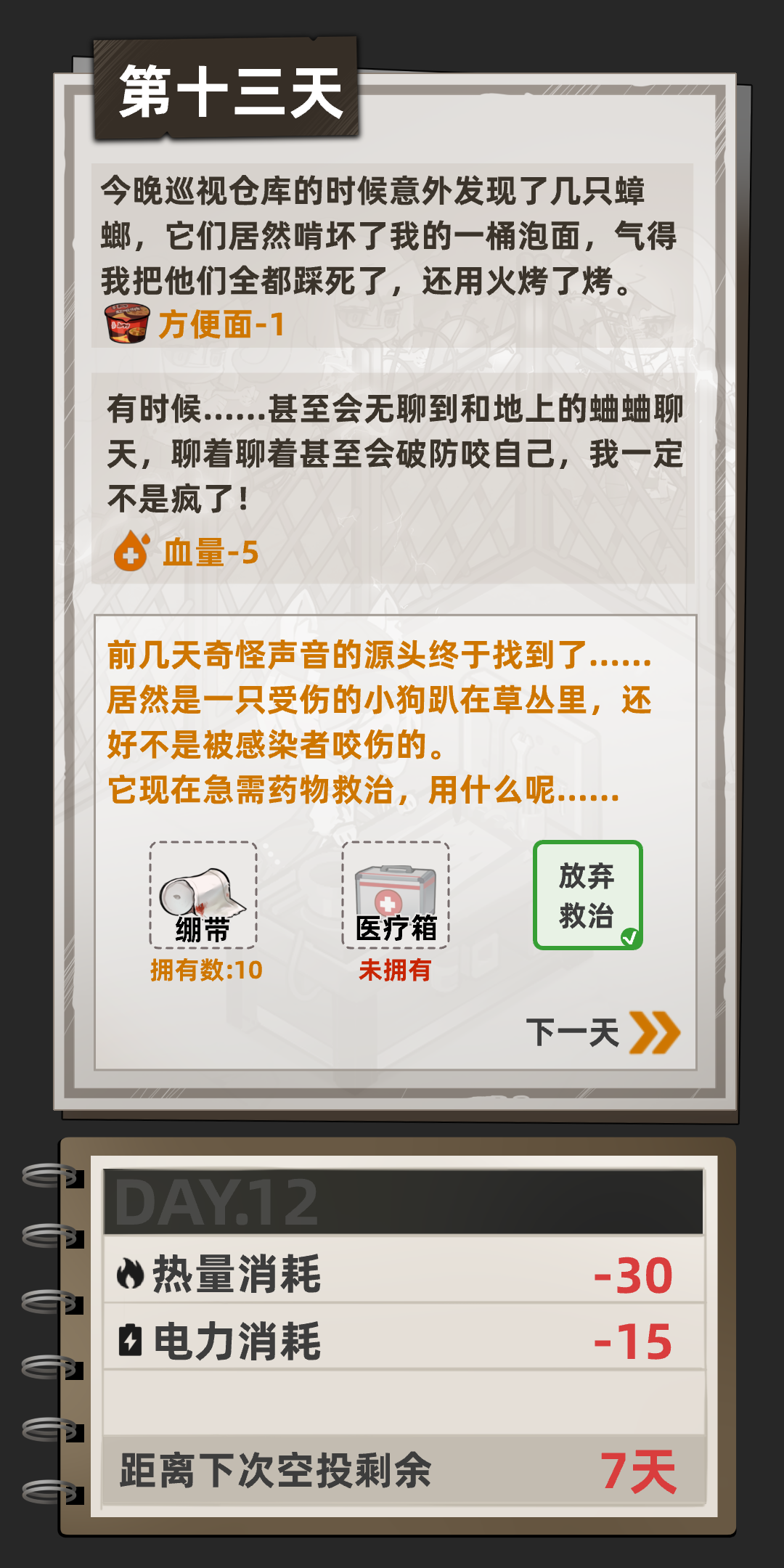Click the green checkmark on 放弃救治

coord(631,940)
